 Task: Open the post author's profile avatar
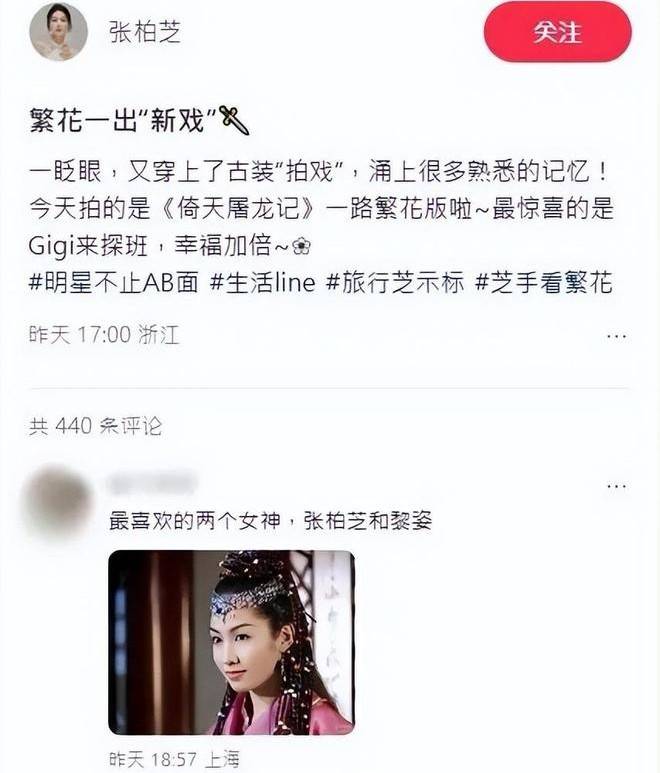pyautogui.click(x=58, y=31)
